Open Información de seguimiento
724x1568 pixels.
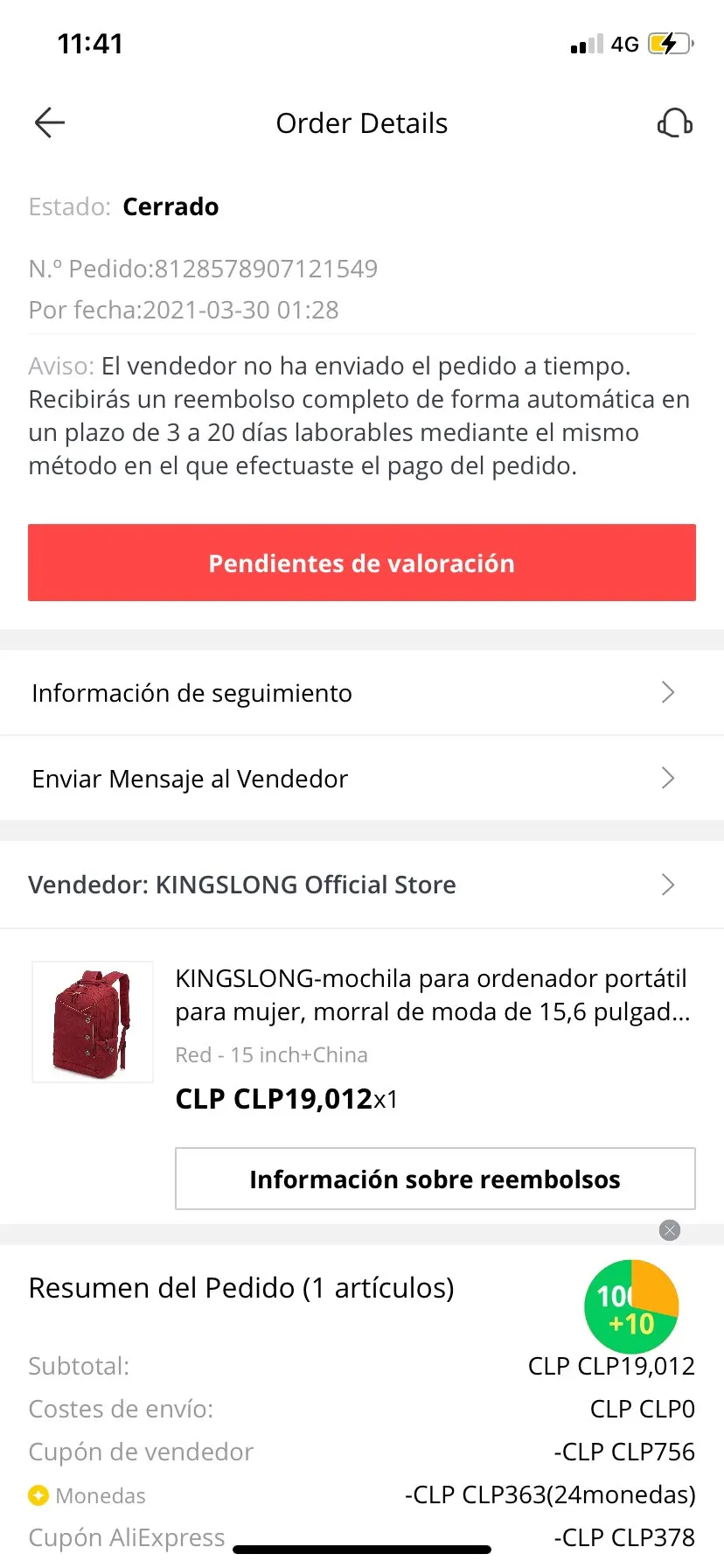tap(361, 693)
